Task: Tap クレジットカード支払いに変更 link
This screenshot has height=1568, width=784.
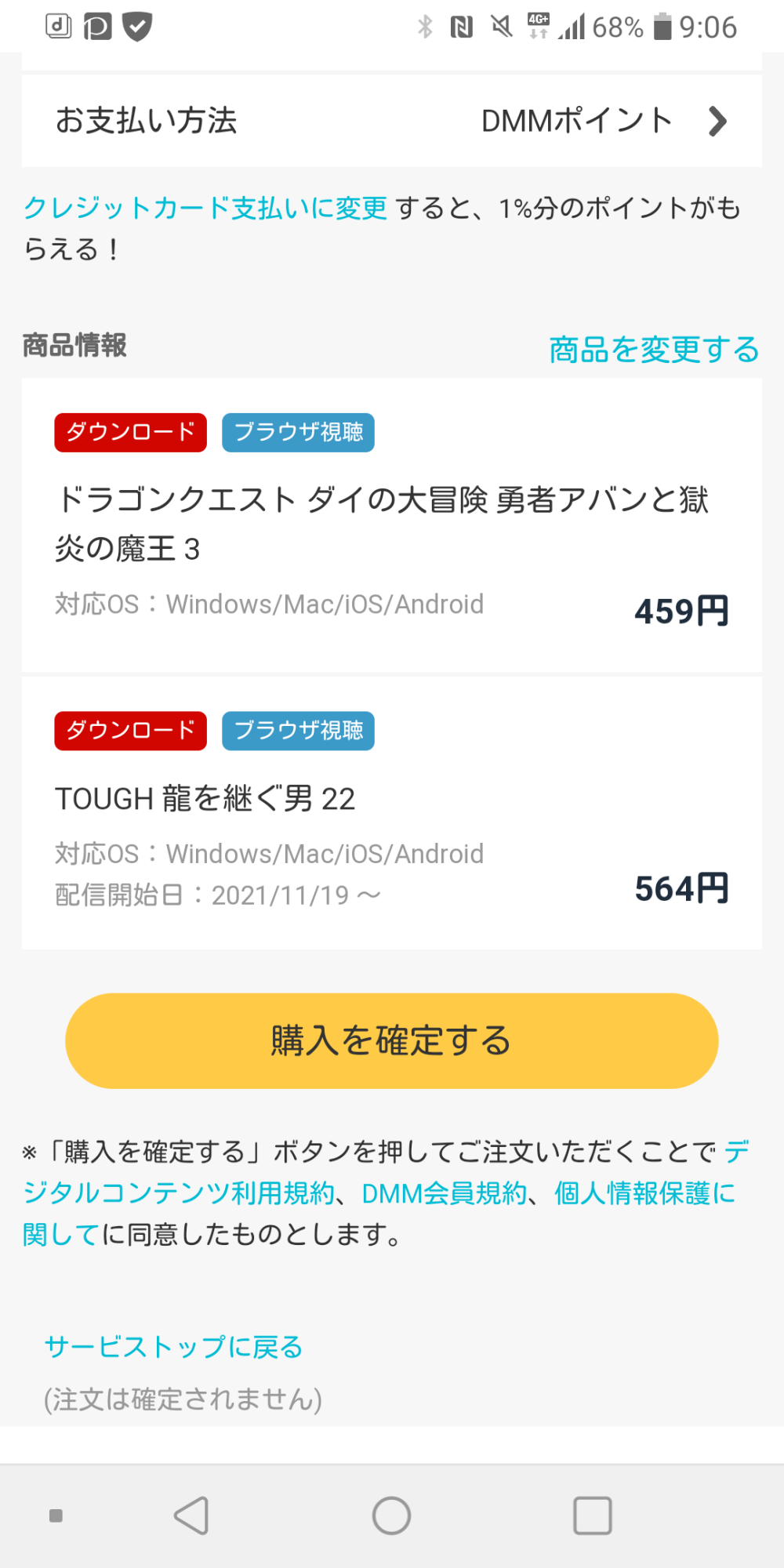Action: point(205,209)
